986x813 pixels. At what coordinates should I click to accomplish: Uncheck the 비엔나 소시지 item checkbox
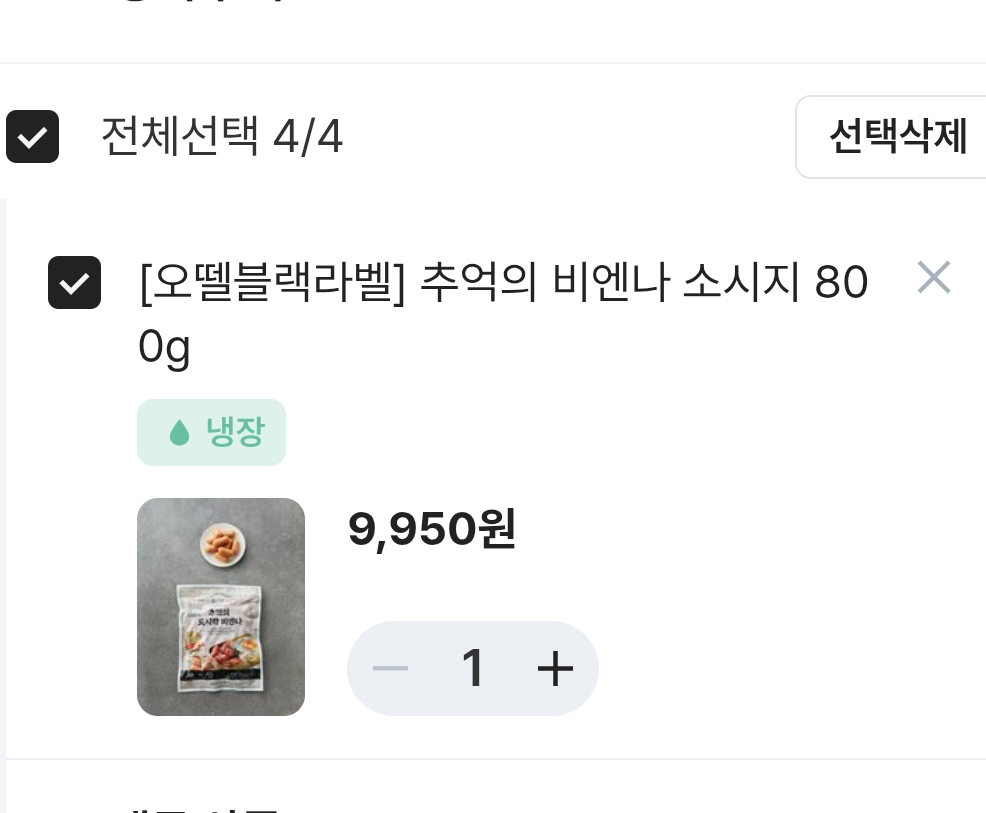[x=75, y=283]
